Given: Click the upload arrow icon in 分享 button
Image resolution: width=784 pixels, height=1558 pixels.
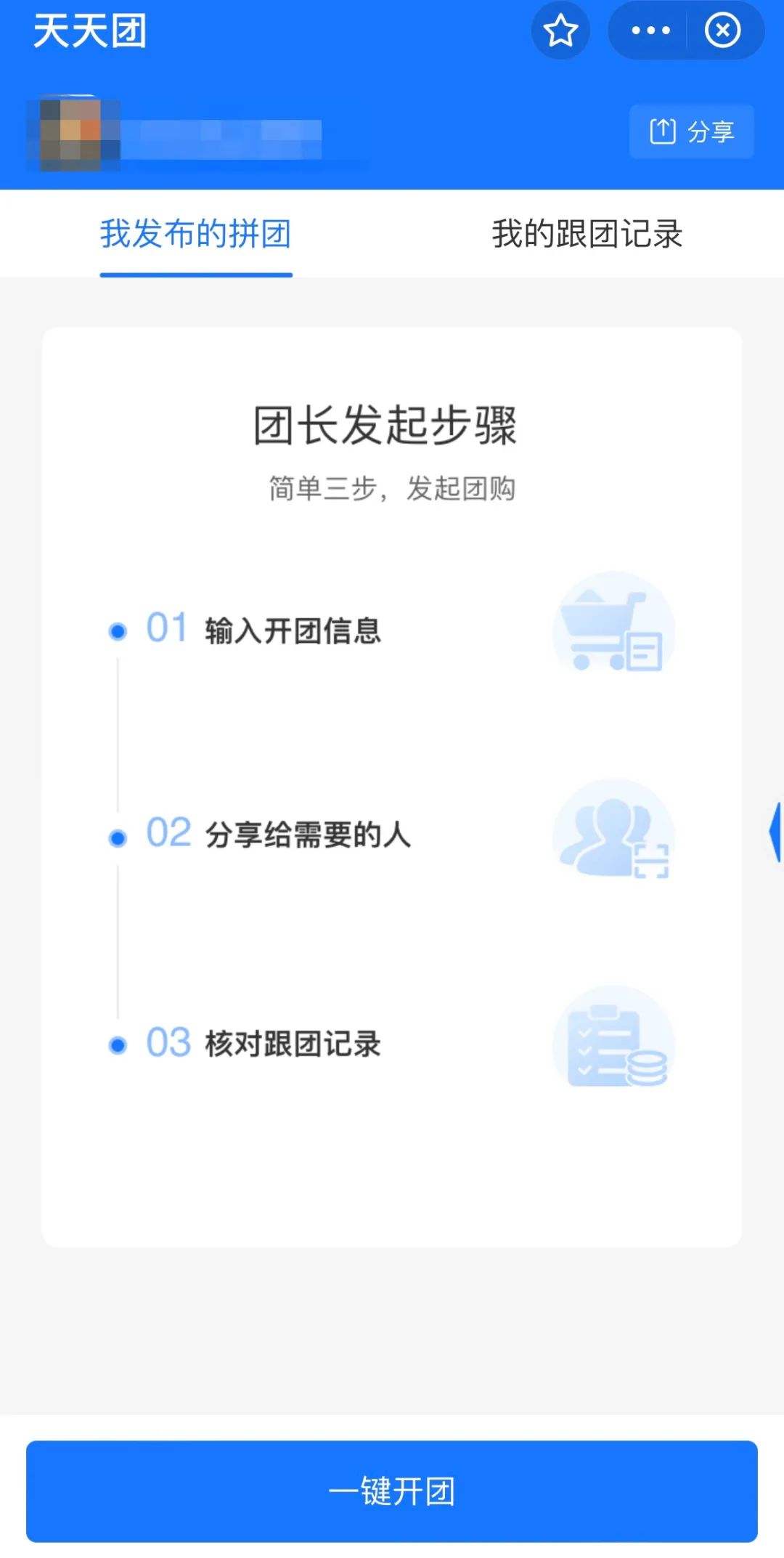Looking at the screenshot, I should tap(663, 131).
